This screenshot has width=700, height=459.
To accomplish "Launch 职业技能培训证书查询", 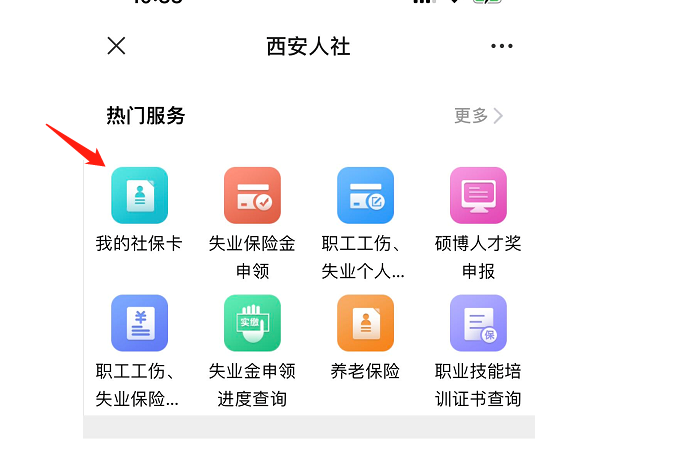I will coord(478,324).
